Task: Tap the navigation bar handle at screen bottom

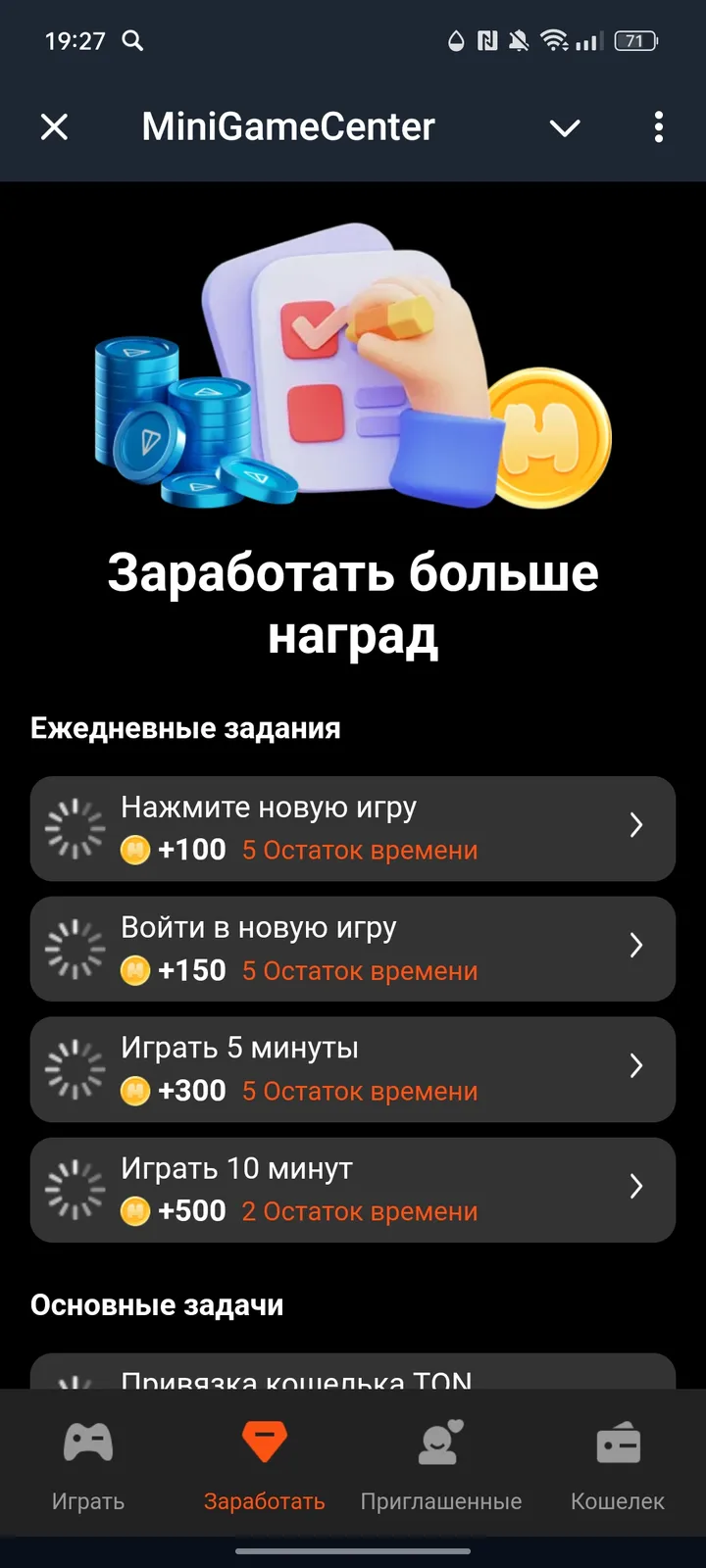Action: pos(353,1552)
